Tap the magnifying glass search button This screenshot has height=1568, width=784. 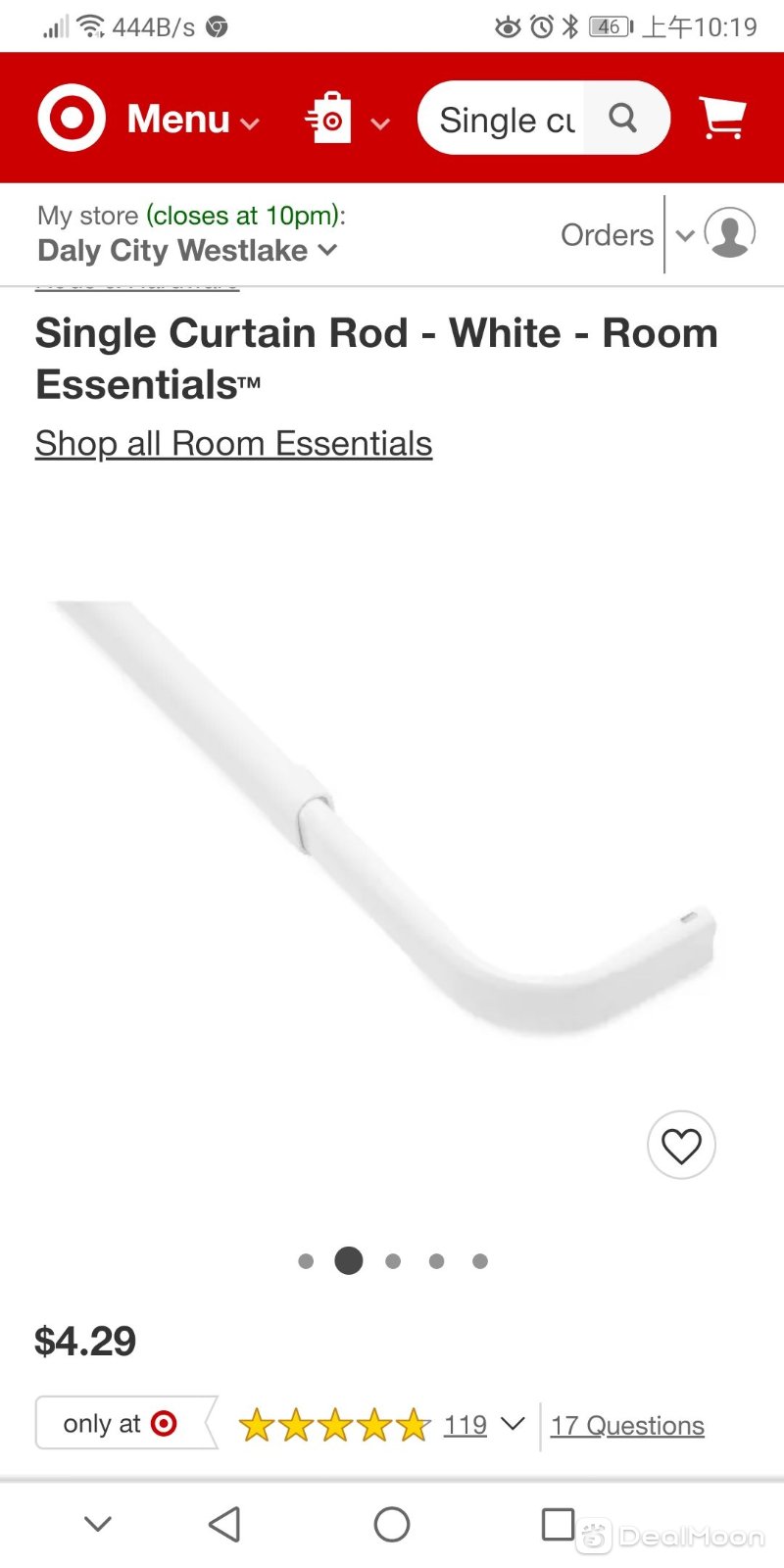pos(623,119)
